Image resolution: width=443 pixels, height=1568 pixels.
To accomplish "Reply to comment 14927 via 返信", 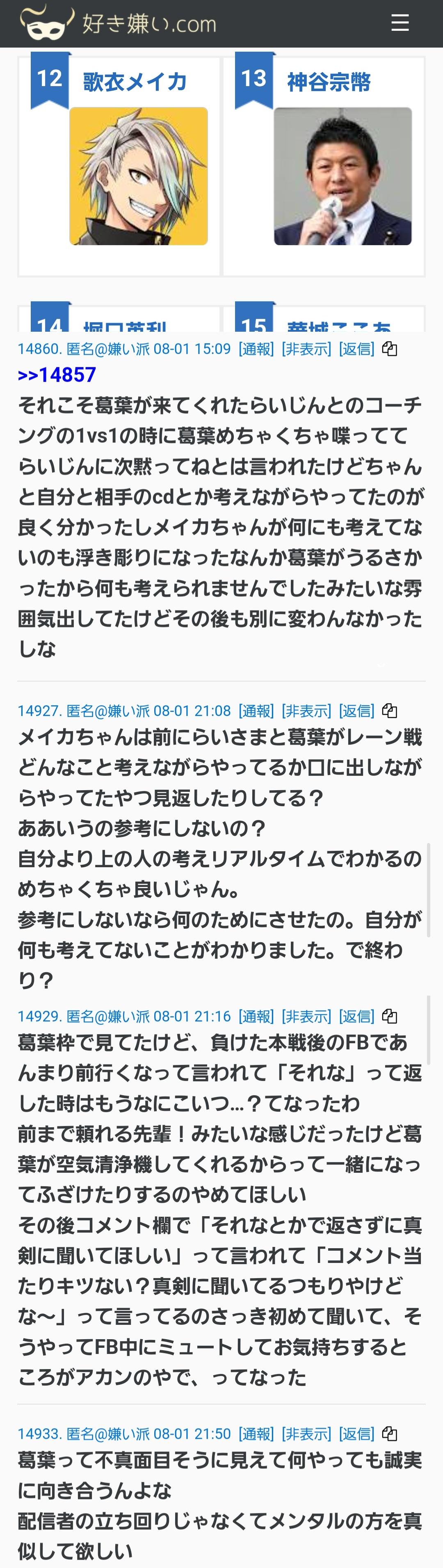I will coord(356,711).
